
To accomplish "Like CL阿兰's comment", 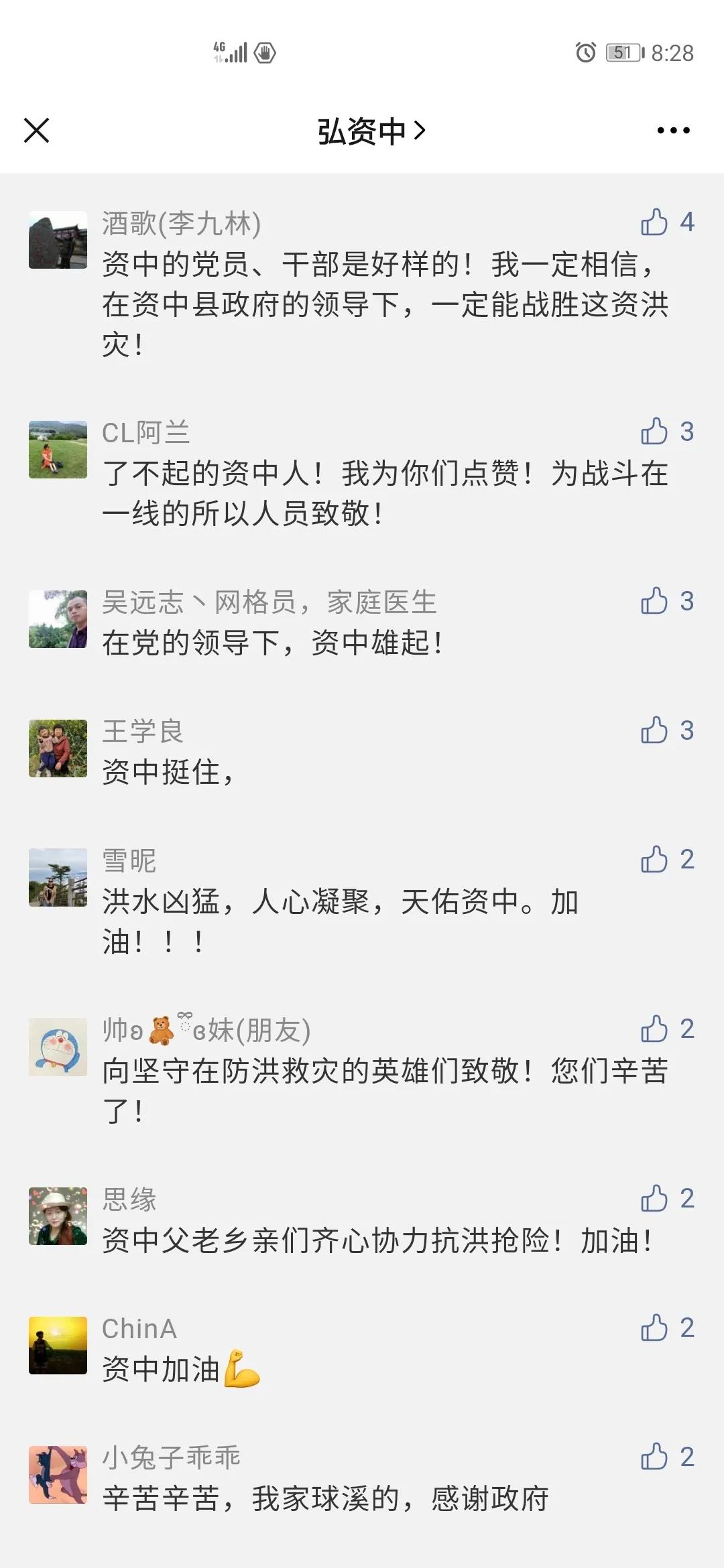I will [655, 432].
